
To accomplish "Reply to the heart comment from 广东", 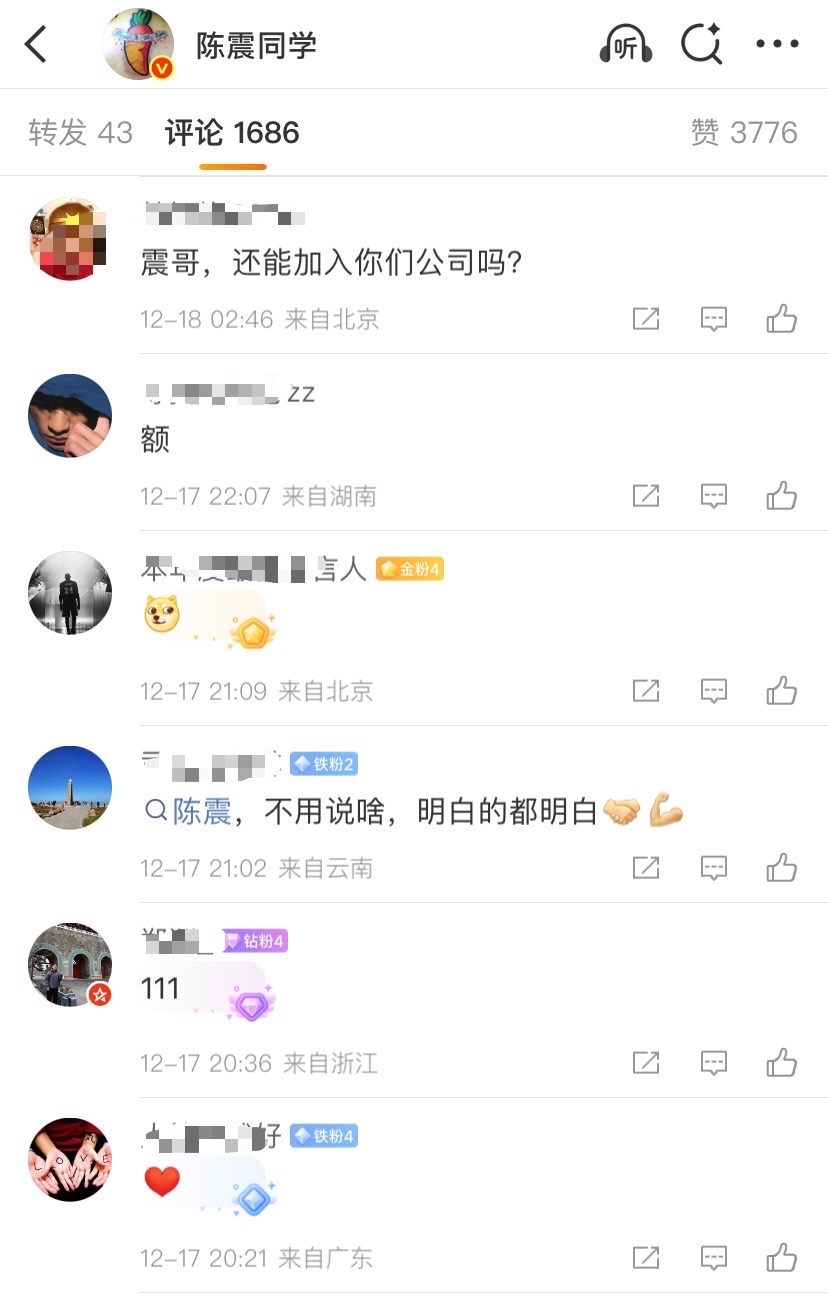I will (x=713, y=1257).
